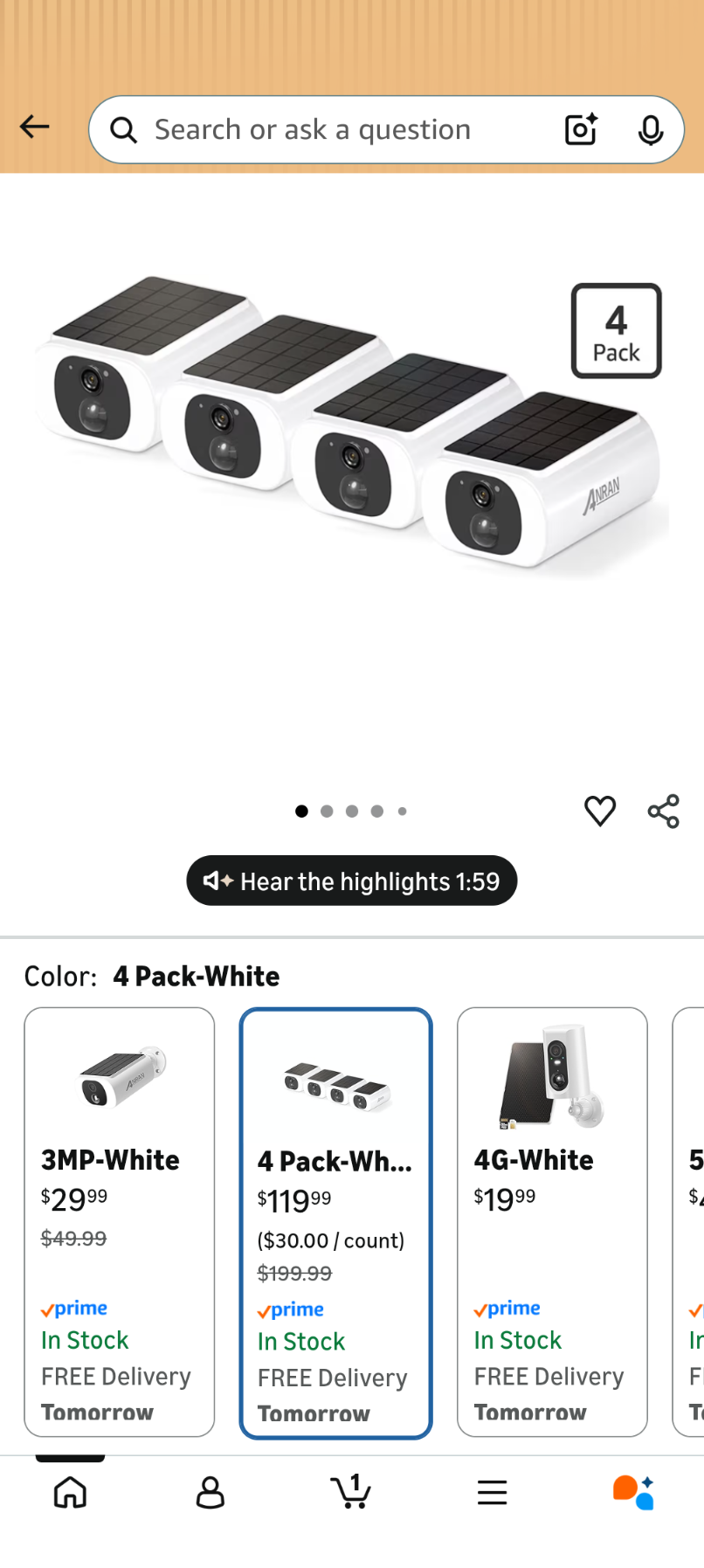The height and width of the screenshot is (1568, 704).
Task: Open the Rufus AI assistant tab
Action: click(633, 1492)
